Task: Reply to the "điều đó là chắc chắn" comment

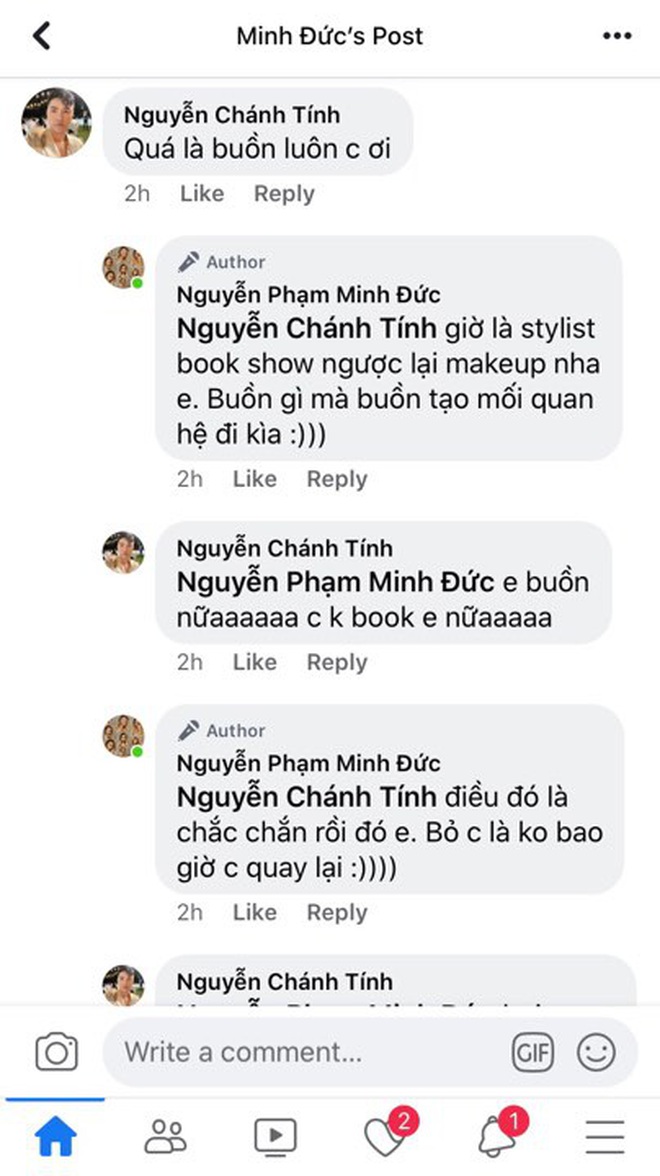Action: pyautogui.click(x=337, y=912)
